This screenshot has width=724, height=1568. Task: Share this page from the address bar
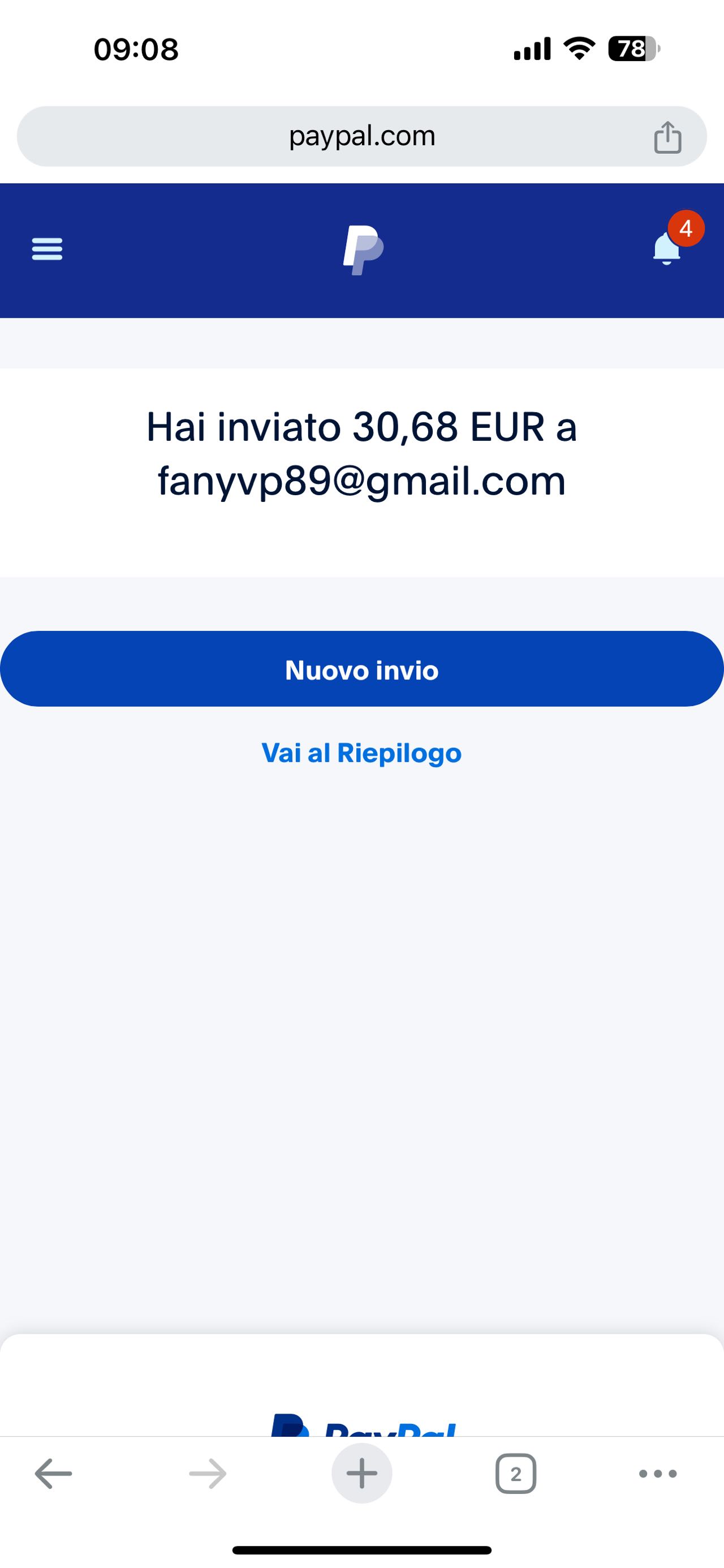[667, 137]
